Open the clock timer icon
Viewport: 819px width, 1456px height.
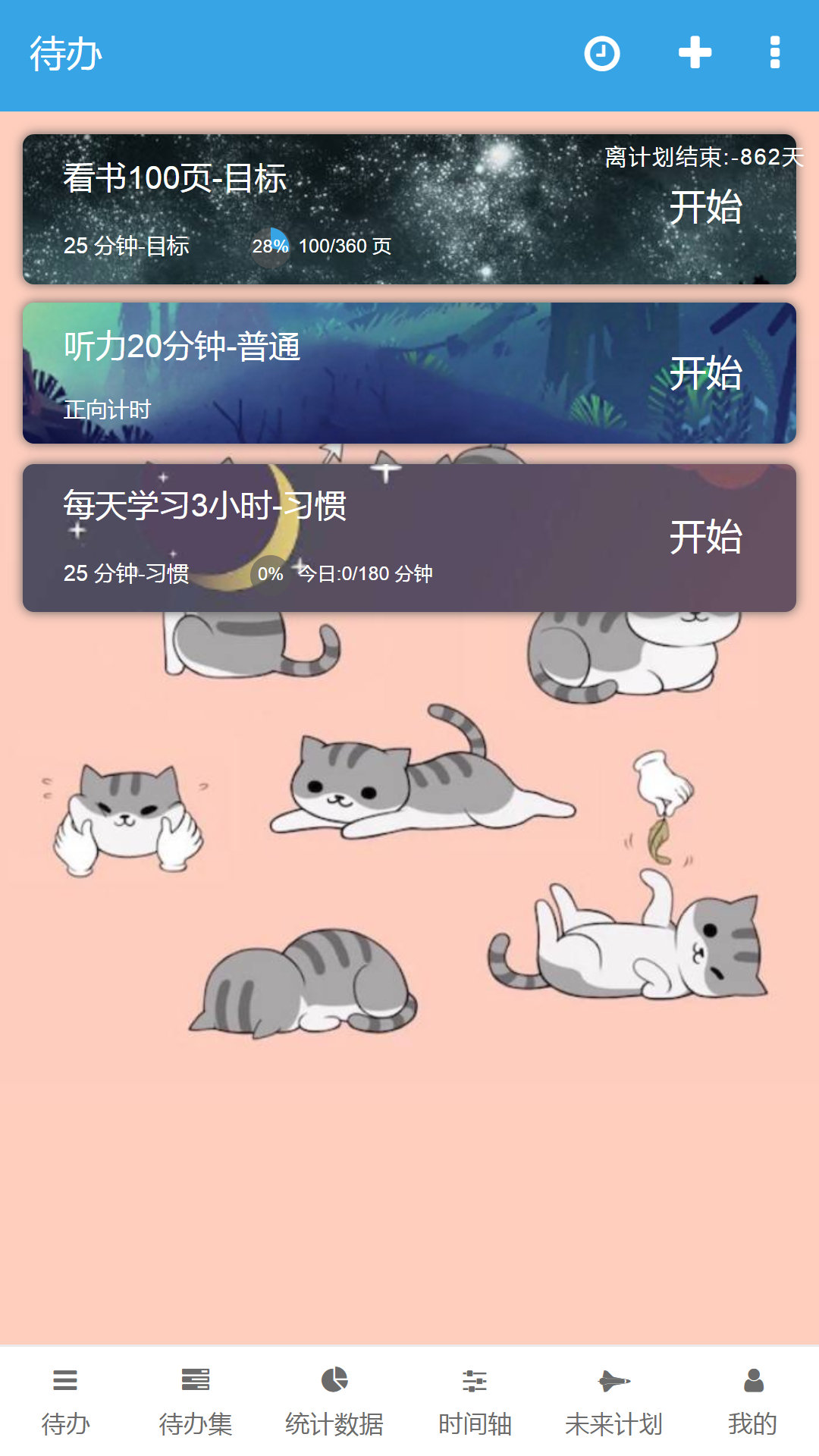click(x=602, y=54)
